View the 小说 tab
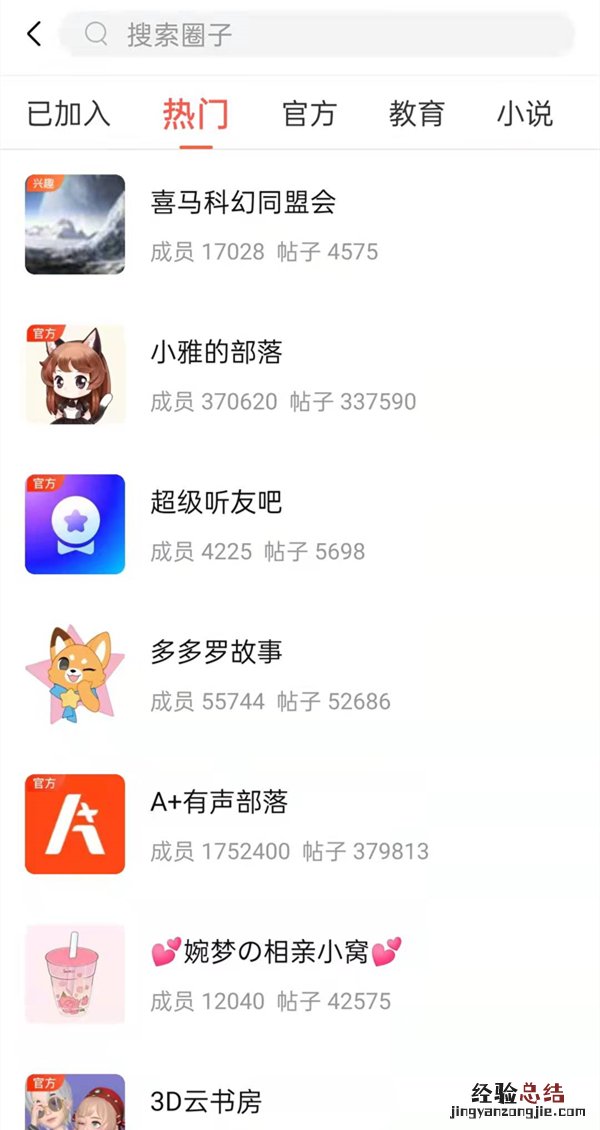Image resolution: width=600 pixels, height=1130 pixels. [524, 114]
